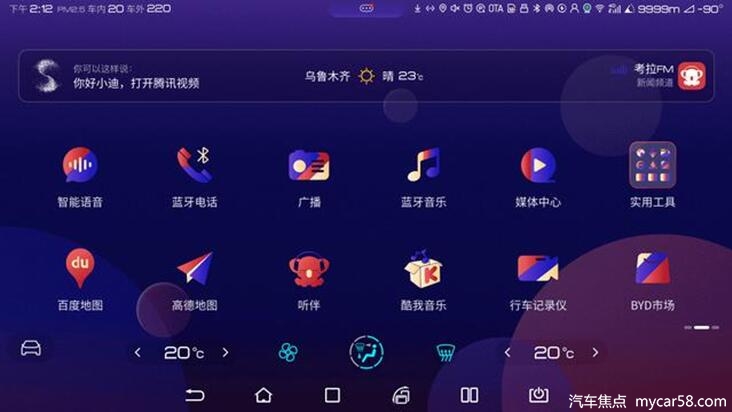Raise the right zone temperature
Screen dimensions: 732x412
[x=596, y=353]
